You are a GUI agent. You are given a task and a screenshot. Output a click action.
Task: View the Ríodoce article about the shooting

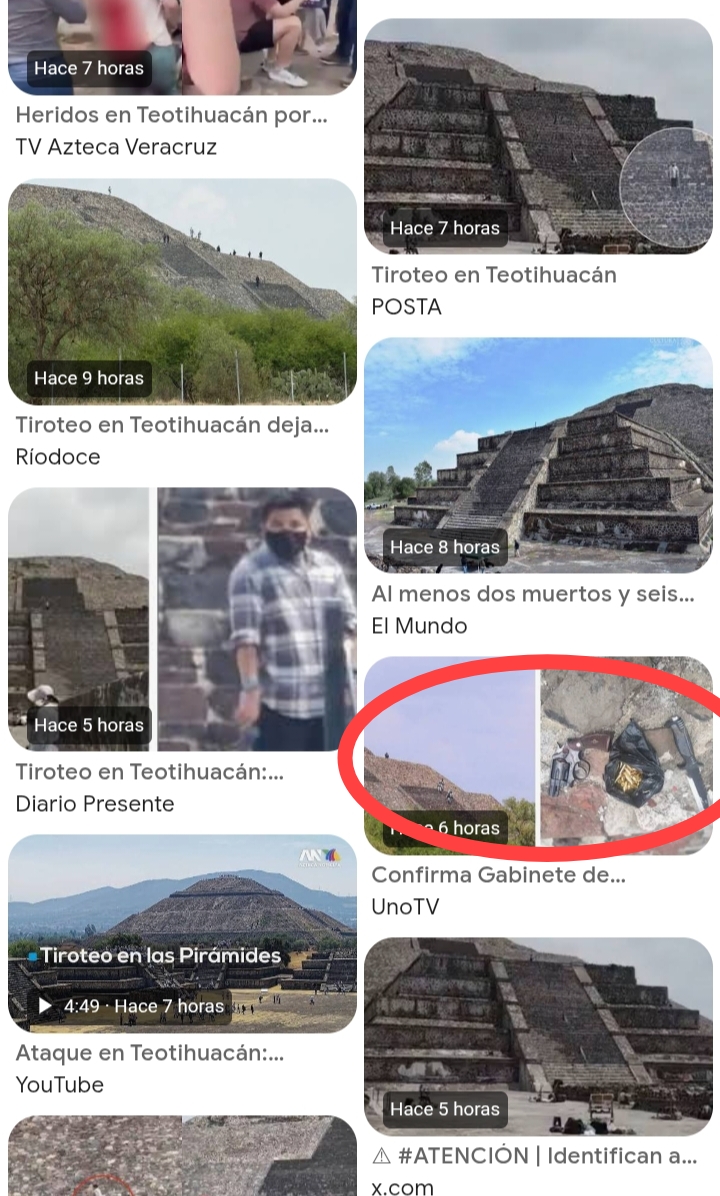coord(182,292)
